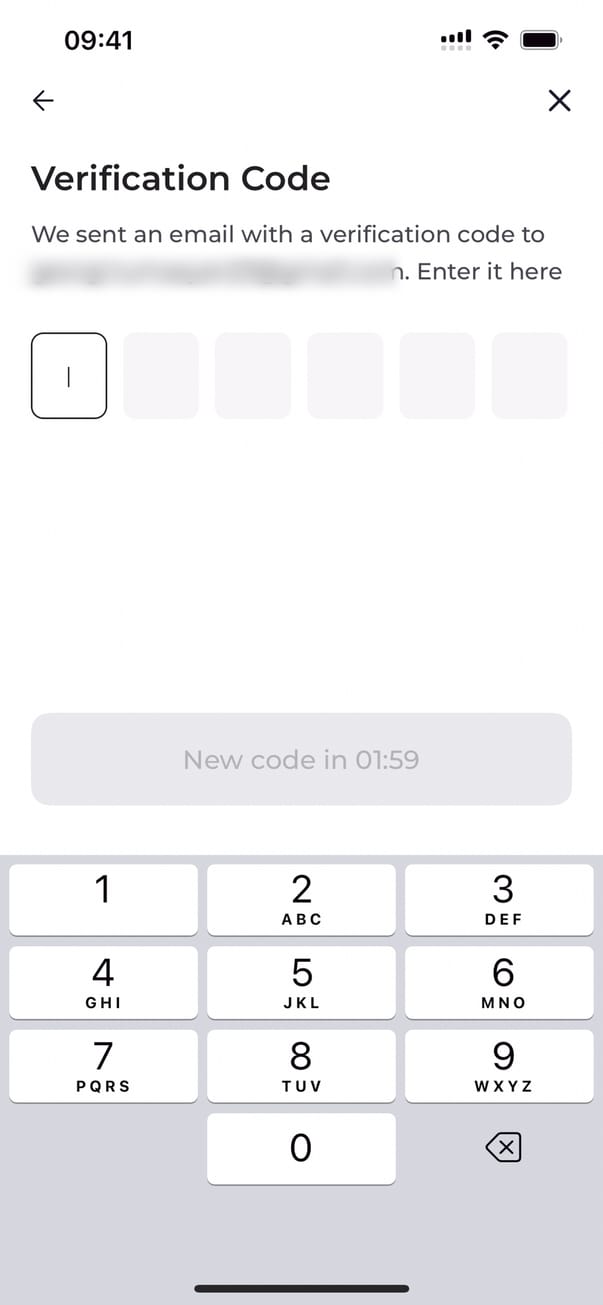Enter digit 9 on the keypad
Screen dimensions: 603x1305
tap(502, 1066)
